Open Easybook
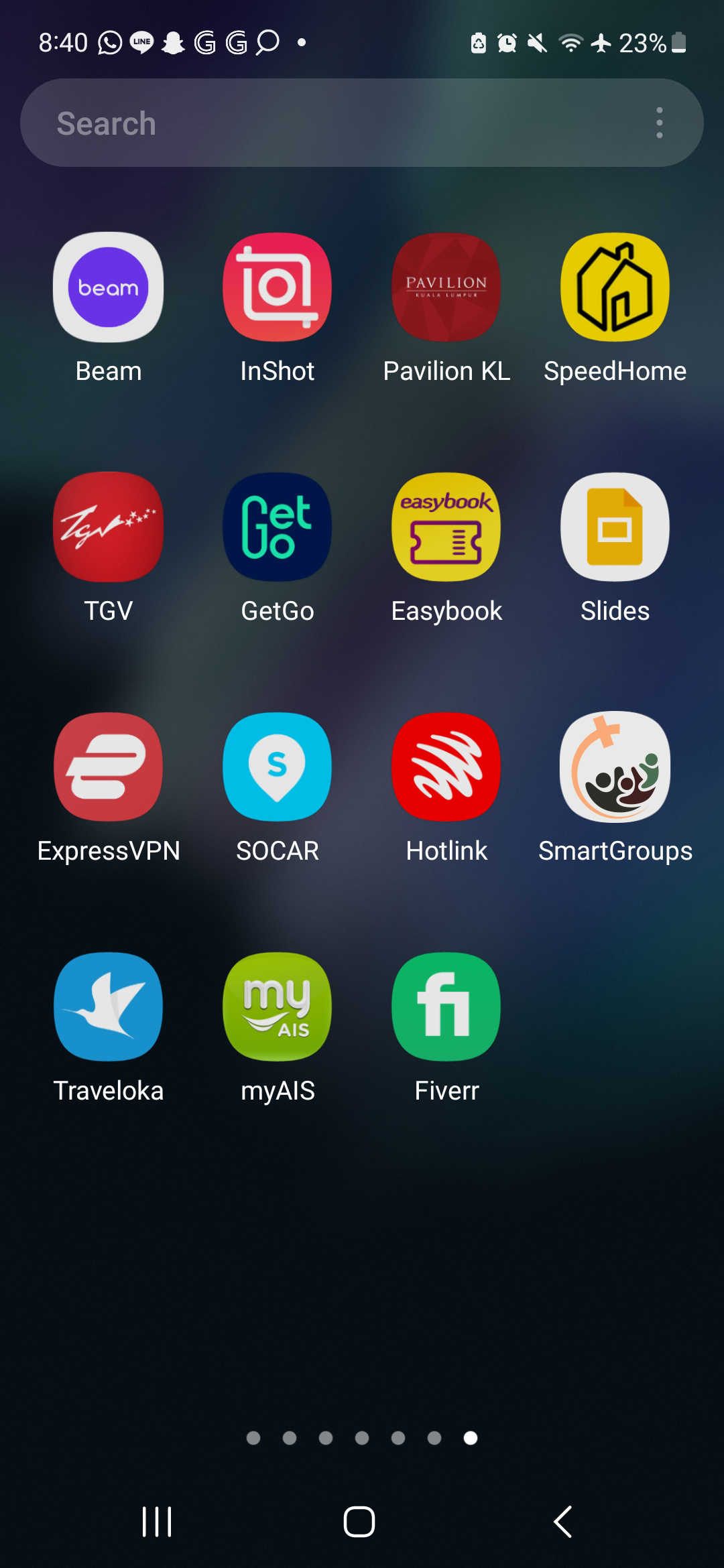724x1568 pixels. click(x=446, y=528)
